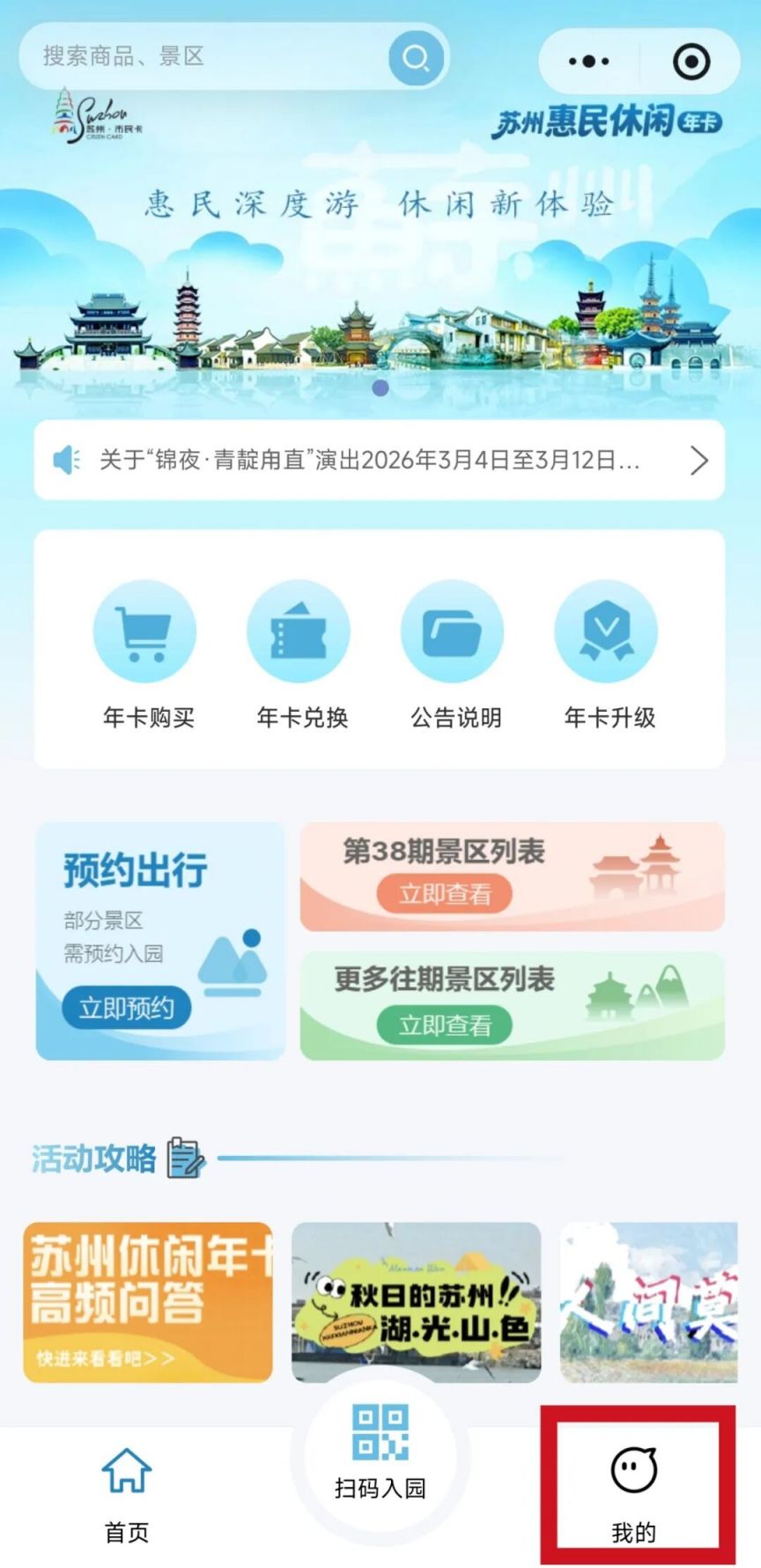Tap the 年卡升级 badge icon

click(606, 631)
